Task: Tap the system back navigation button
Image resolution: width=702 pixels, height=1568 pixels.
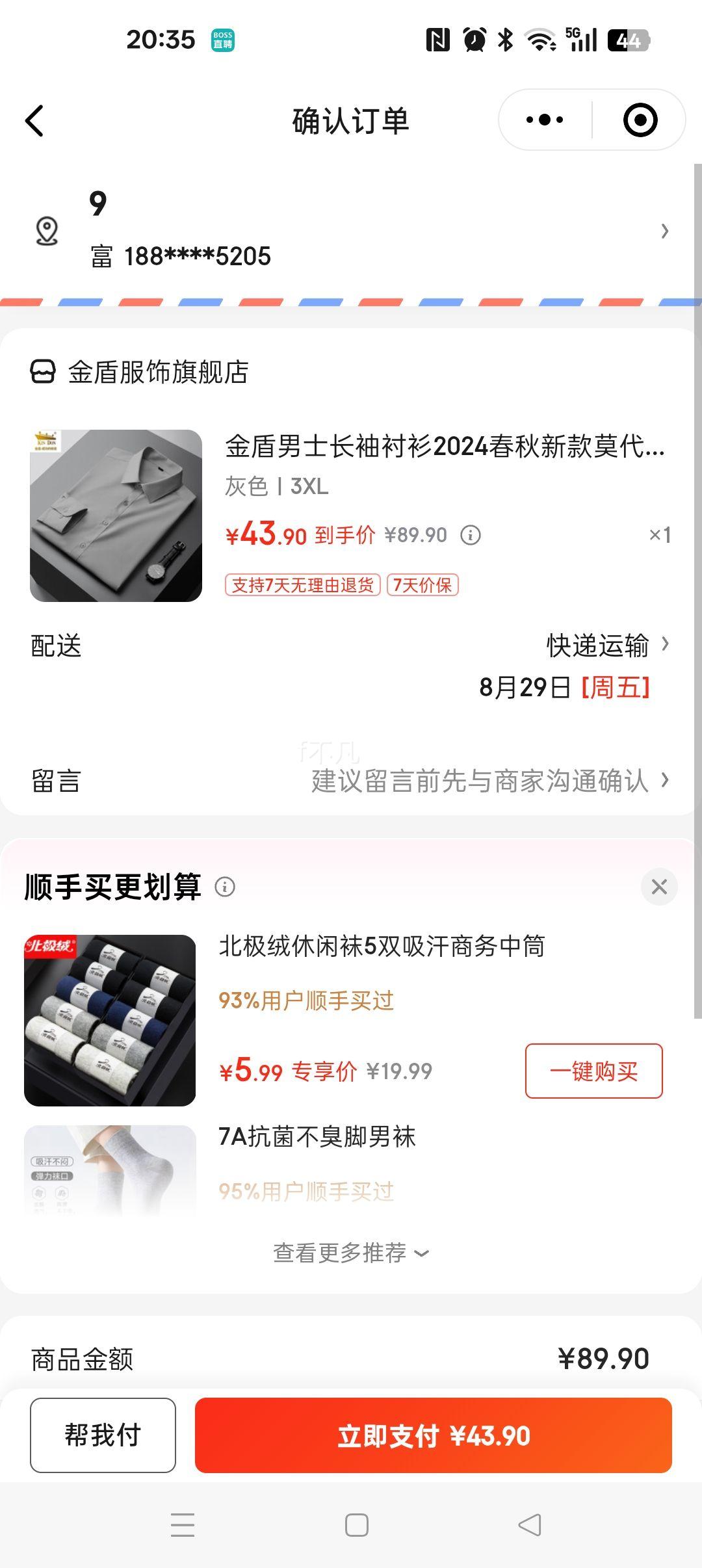Action: tap(530, 1524)
